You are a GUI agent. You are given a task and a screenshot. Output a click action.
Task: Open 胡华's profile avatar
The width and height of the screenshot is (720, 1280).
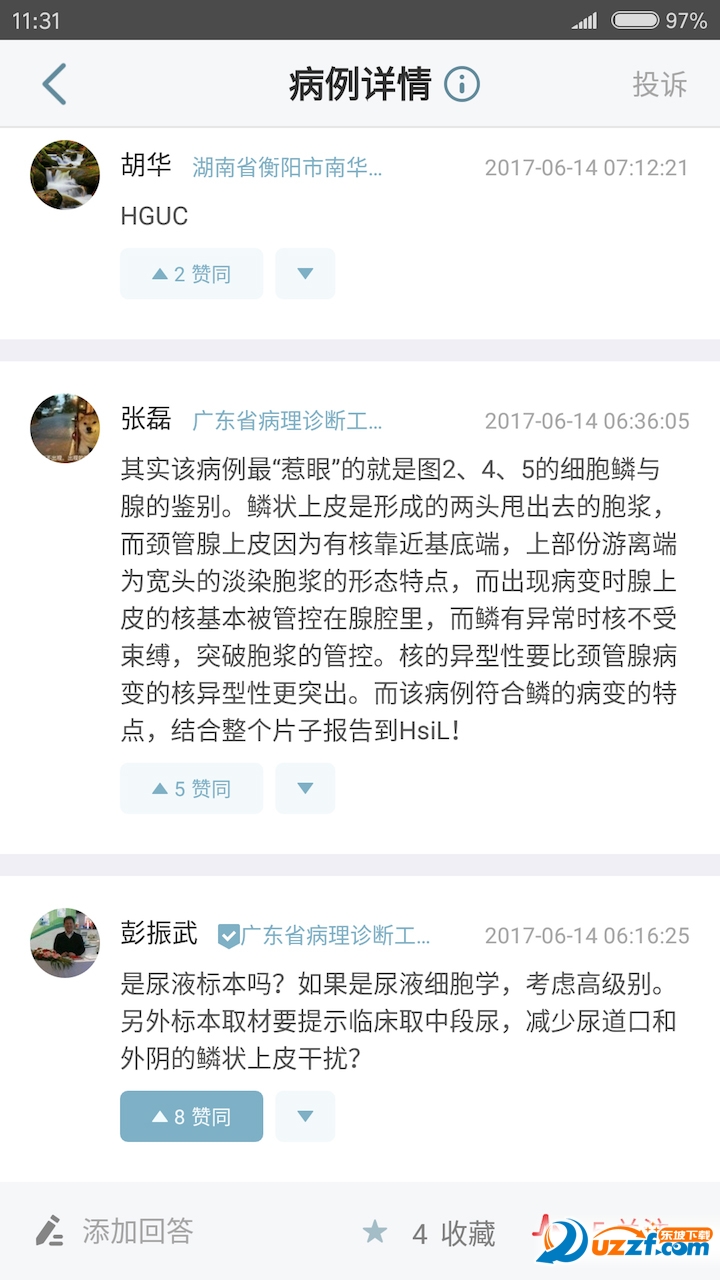[65, 174]
